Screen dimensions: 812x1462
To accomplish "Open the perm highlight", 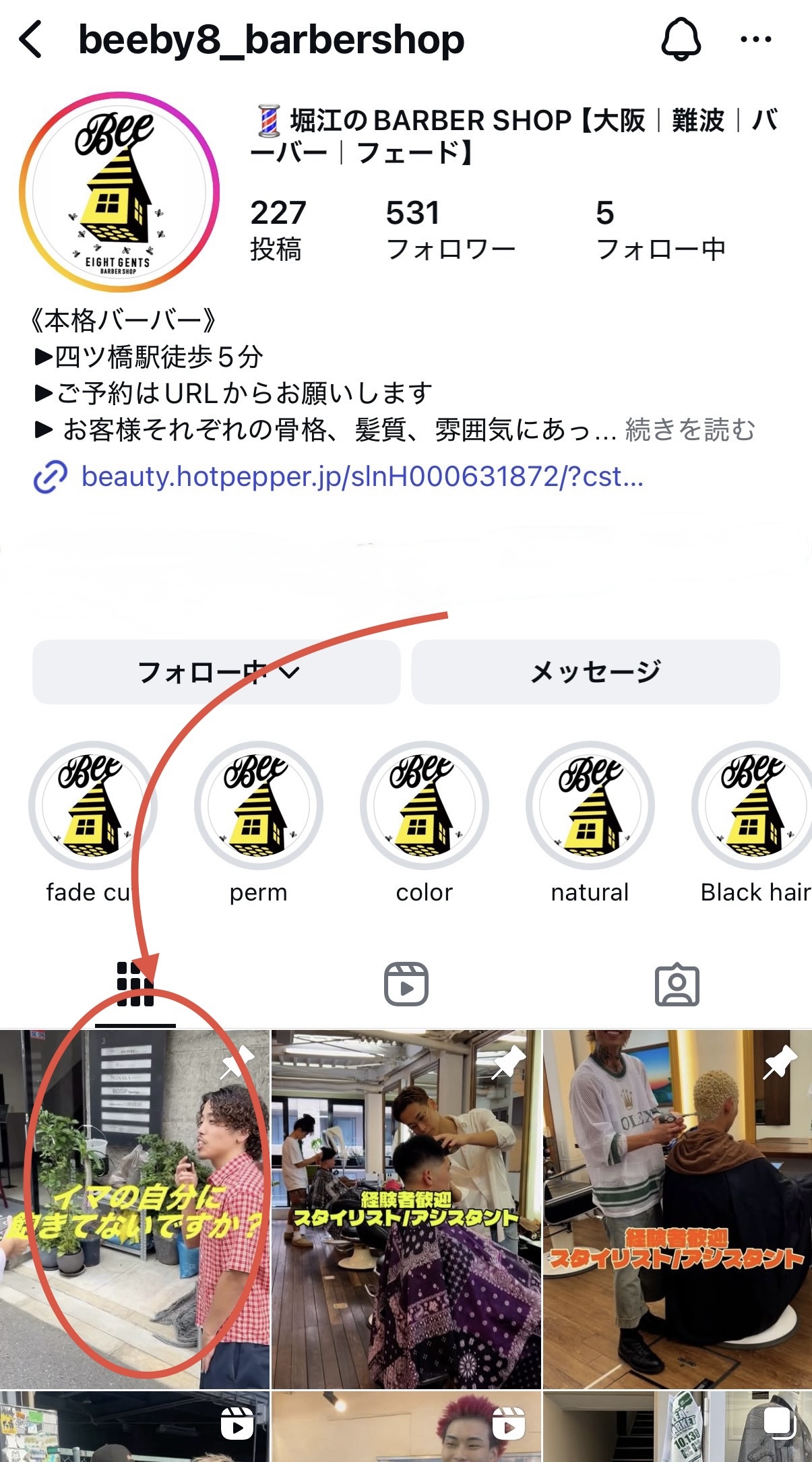I will click(x=258, y=805).
